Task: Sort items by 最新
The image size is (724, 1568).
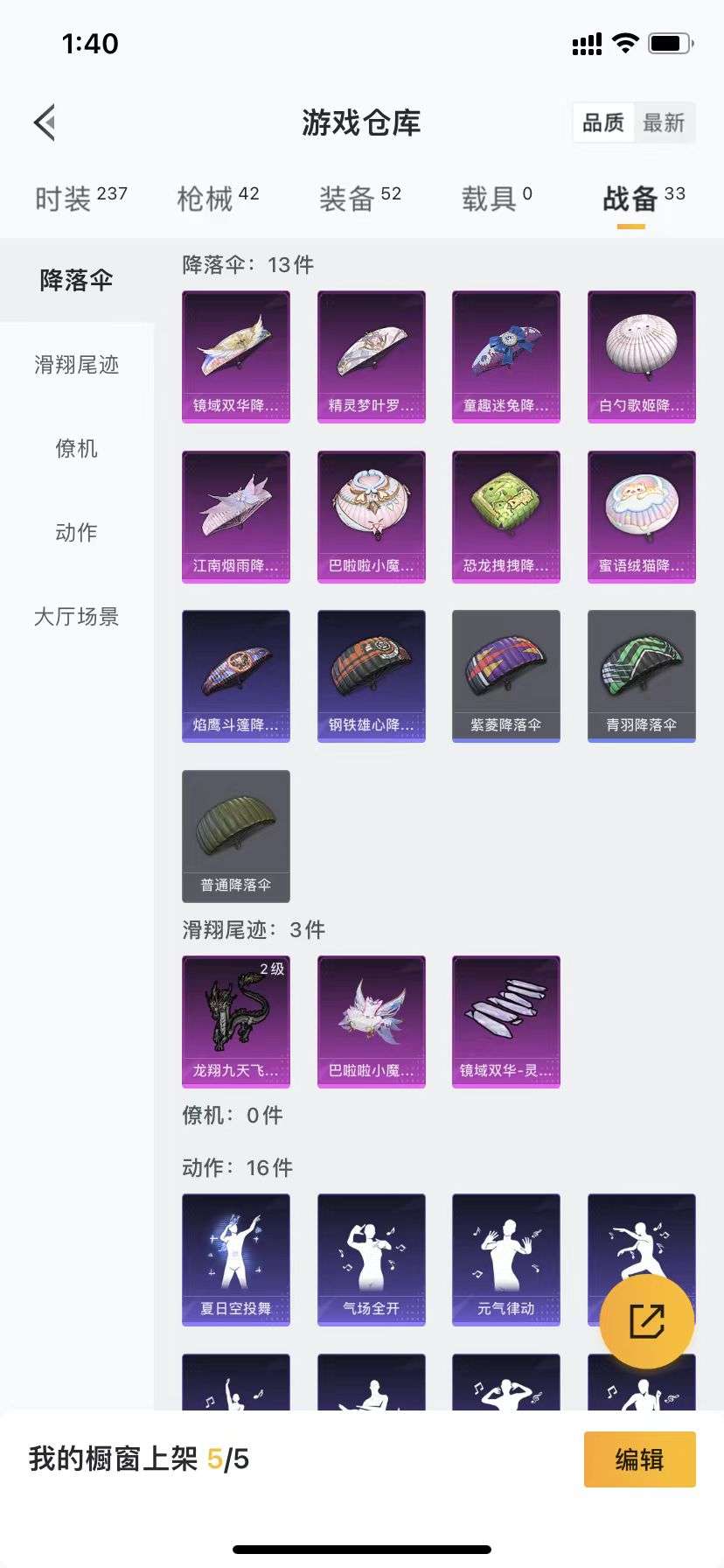Action: [x=664, y=122]
